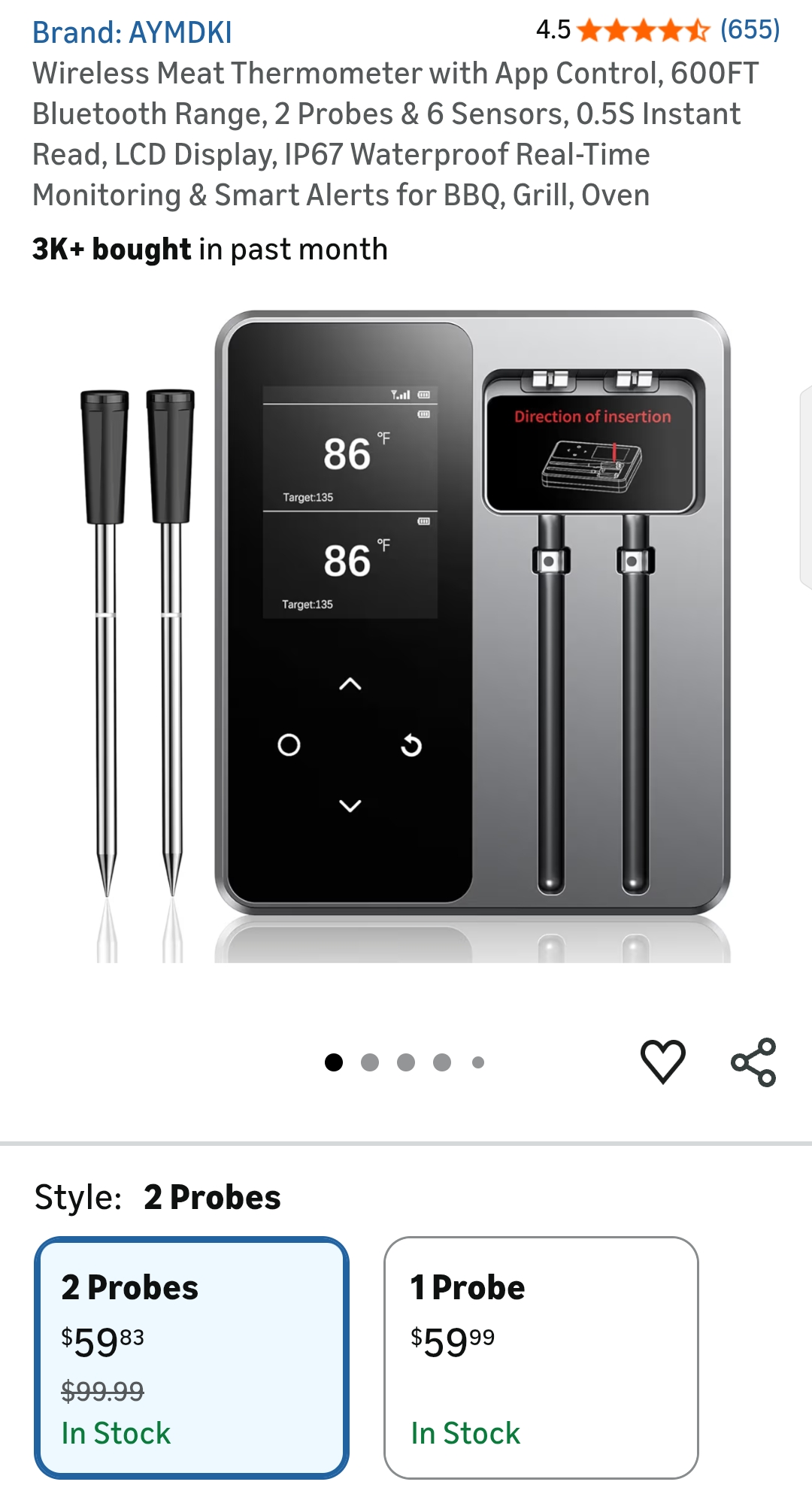Select the second carousel dot

pos(370,1061)
